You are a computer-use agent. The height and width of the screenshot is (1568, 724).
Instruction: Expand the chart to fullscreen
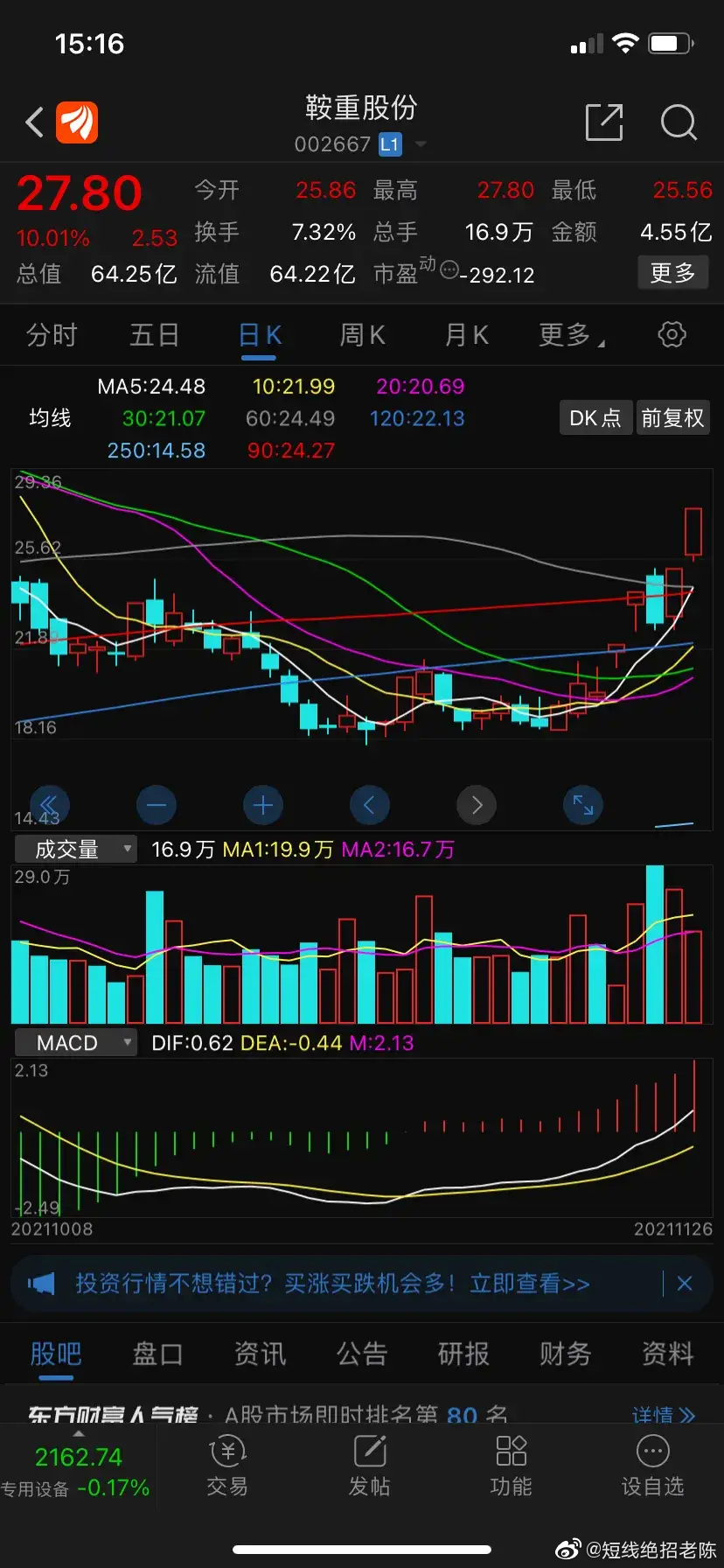pyautogui.click(x=583, y=805)
